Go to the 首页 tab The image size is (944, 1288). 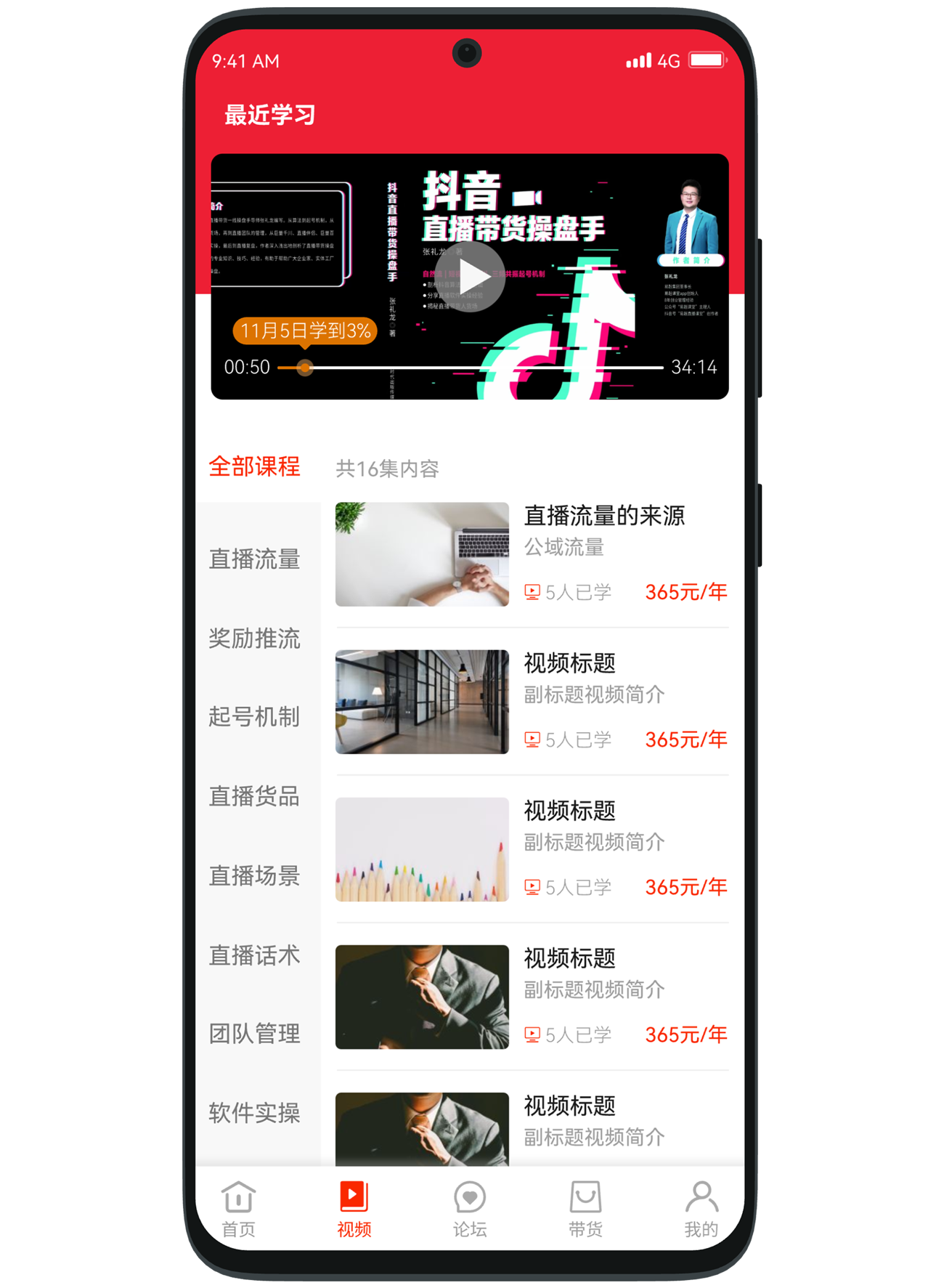click(x=238, y=1209)
